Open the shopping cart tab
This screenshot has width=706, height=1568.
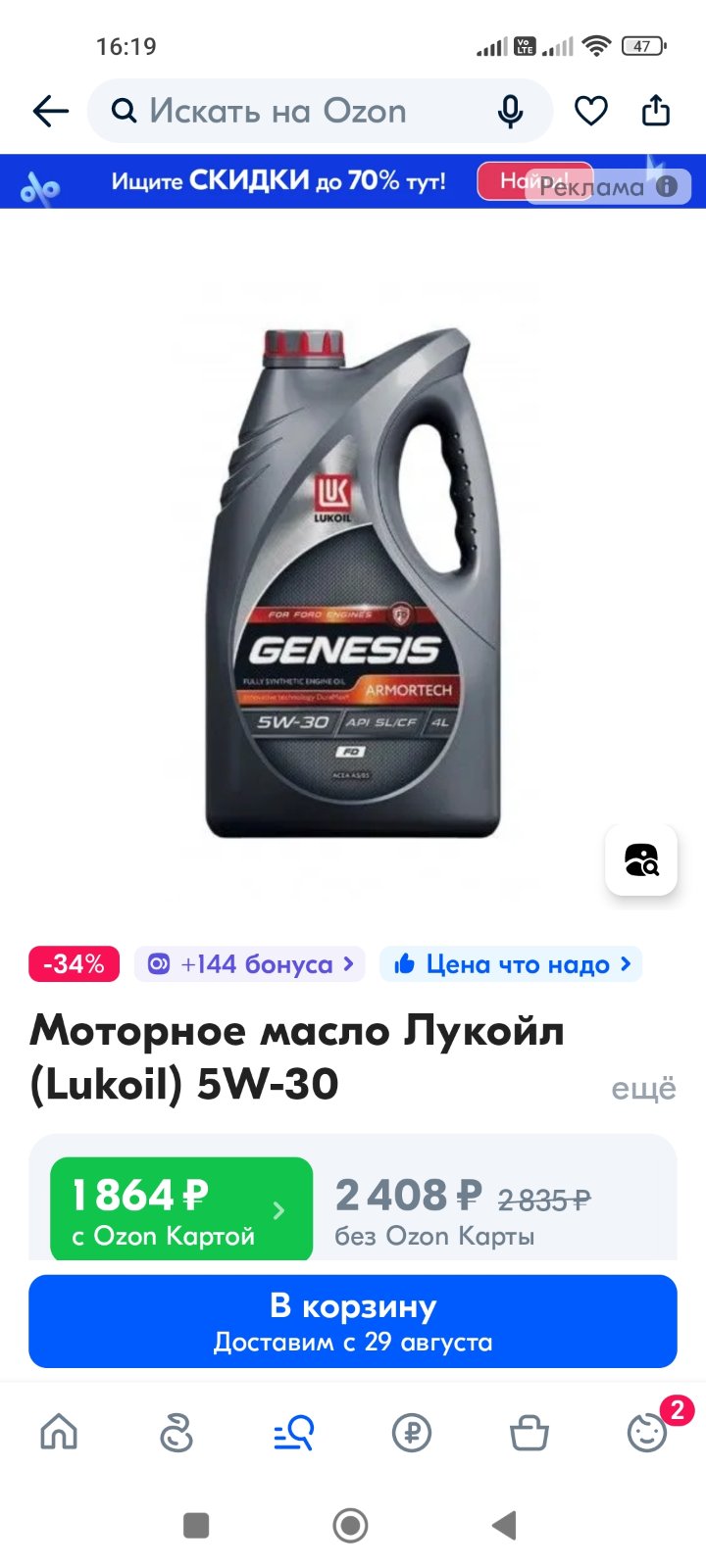click(529, 1433)
